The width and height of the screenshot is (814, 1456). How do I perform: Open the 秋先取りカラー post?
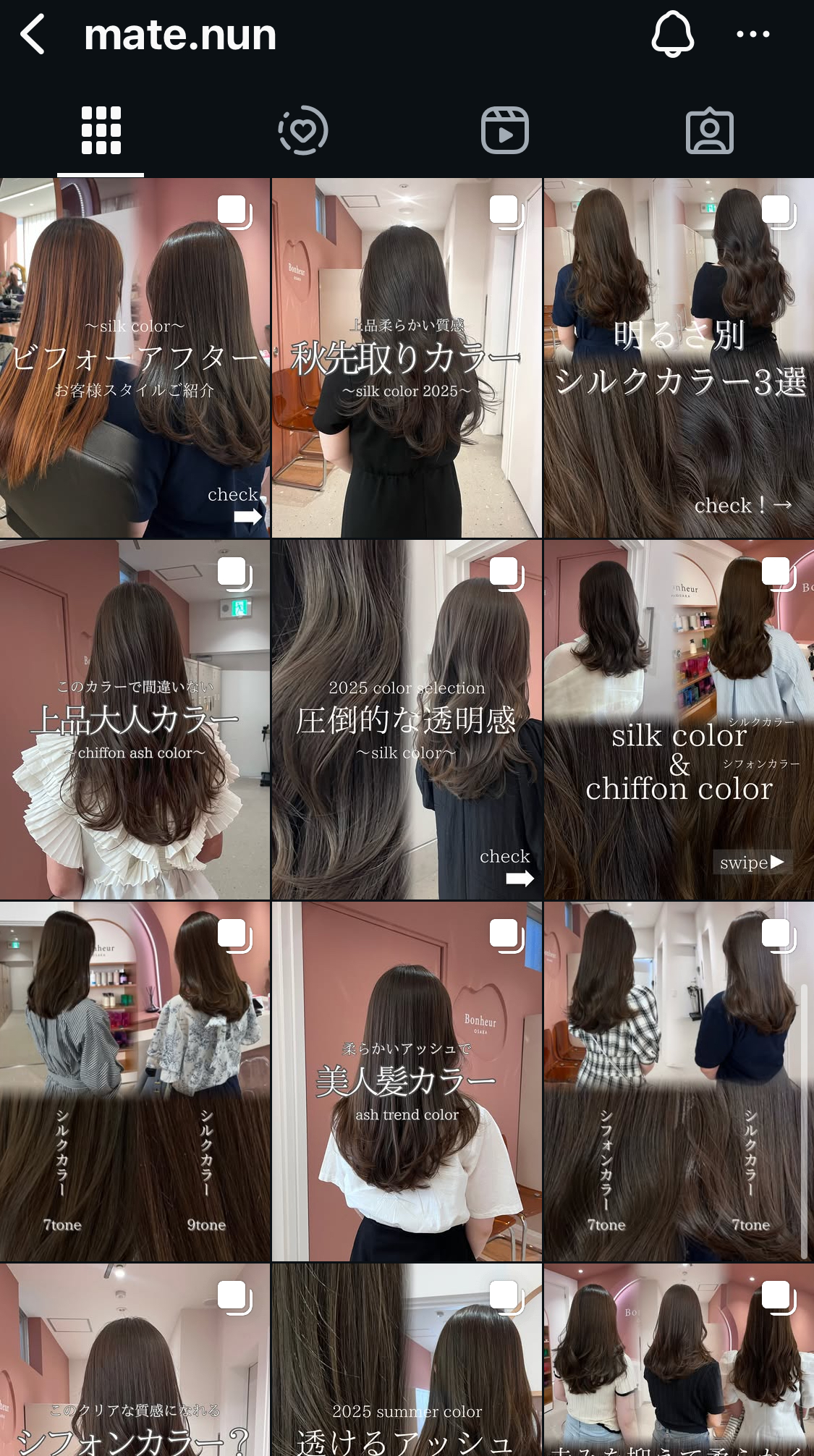click(x=407, y=358)
